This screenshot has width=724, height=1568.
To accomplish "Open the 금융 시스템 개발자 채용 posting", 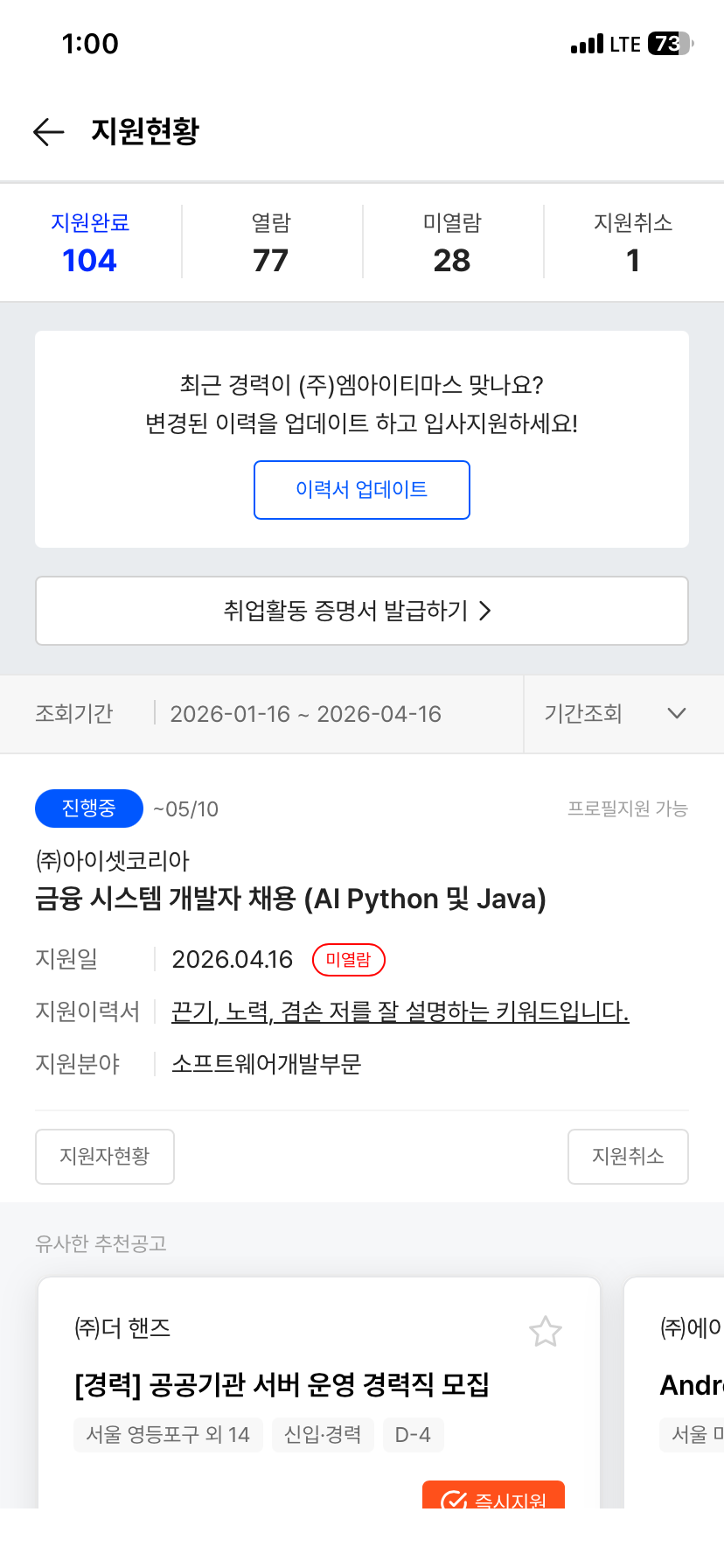I will [290, 899].
